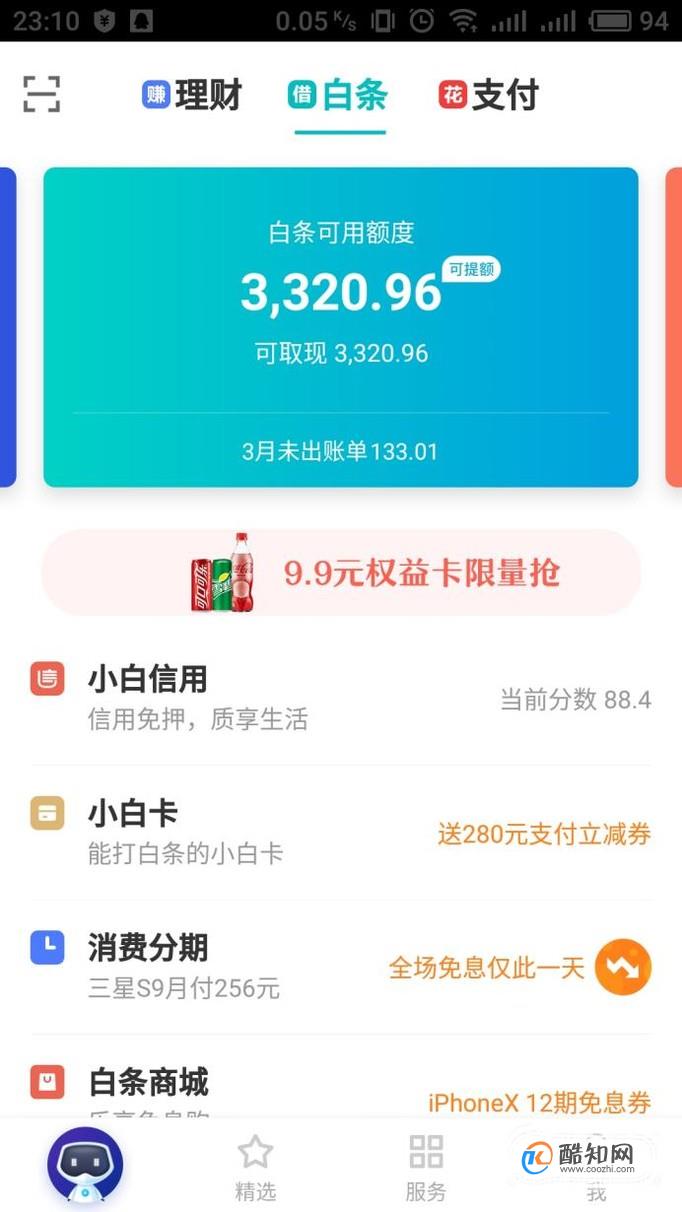Viewport: 682px width, 1212px height.
Task: Go to the 精选 tab
Action: [255, 1167]
